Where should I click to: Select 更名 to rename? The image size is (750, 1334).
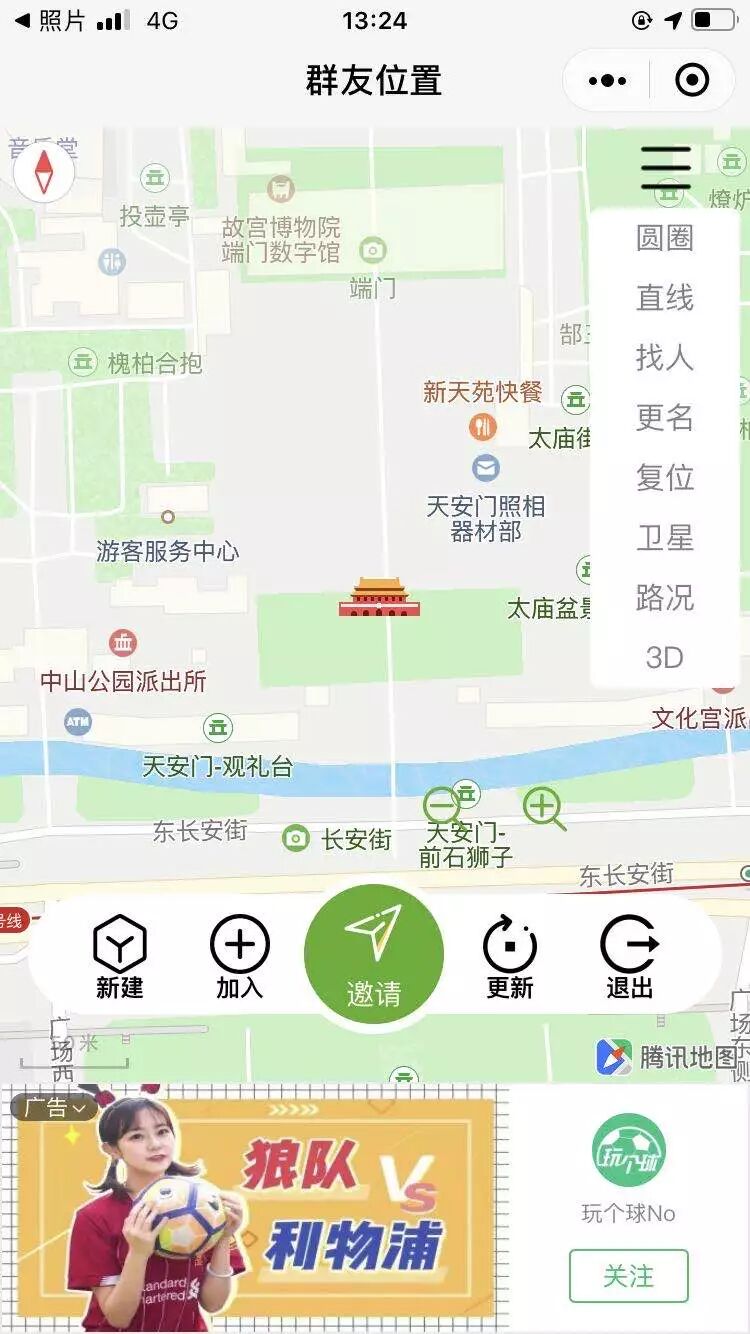[x=665, y=418]
